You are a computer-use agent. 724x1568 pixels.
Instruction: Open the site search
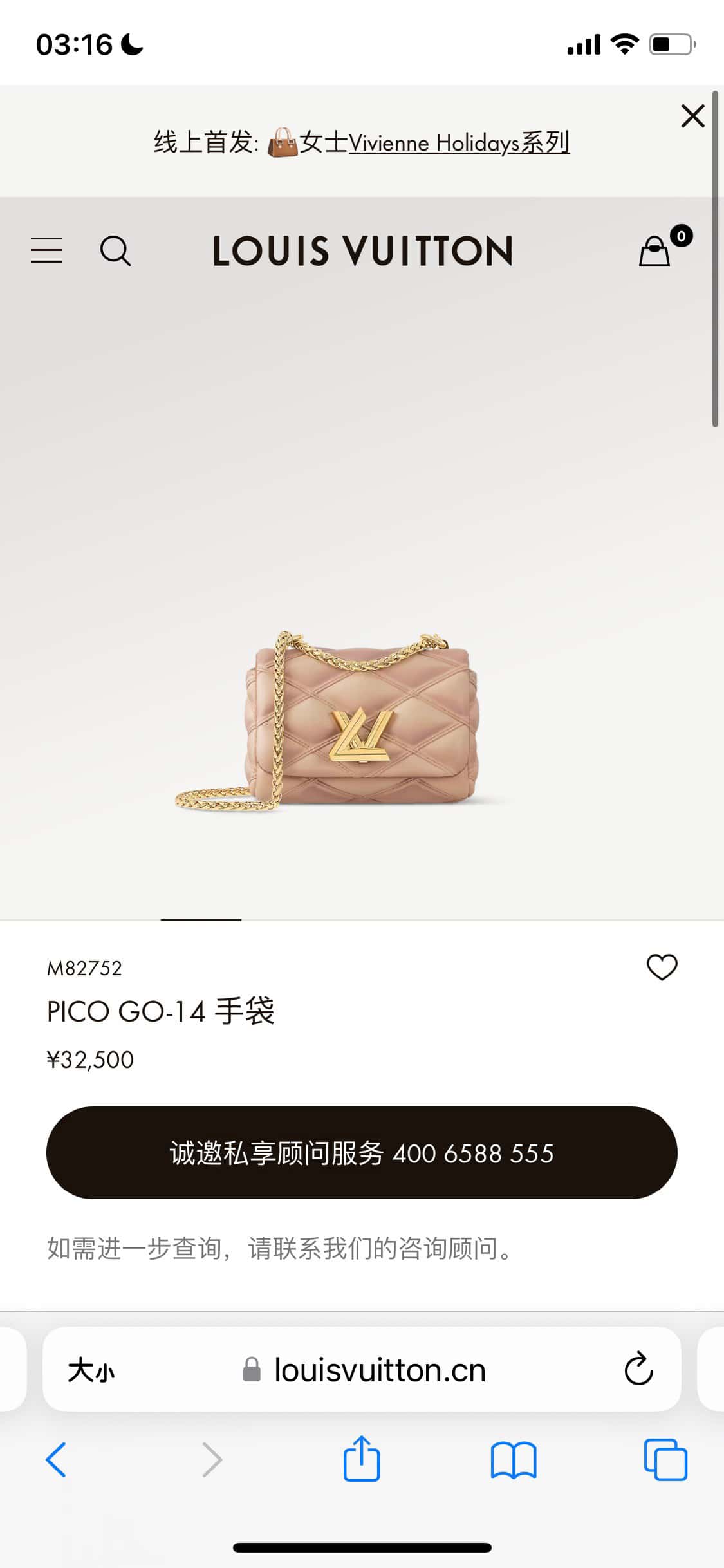[x=115, y=250]
